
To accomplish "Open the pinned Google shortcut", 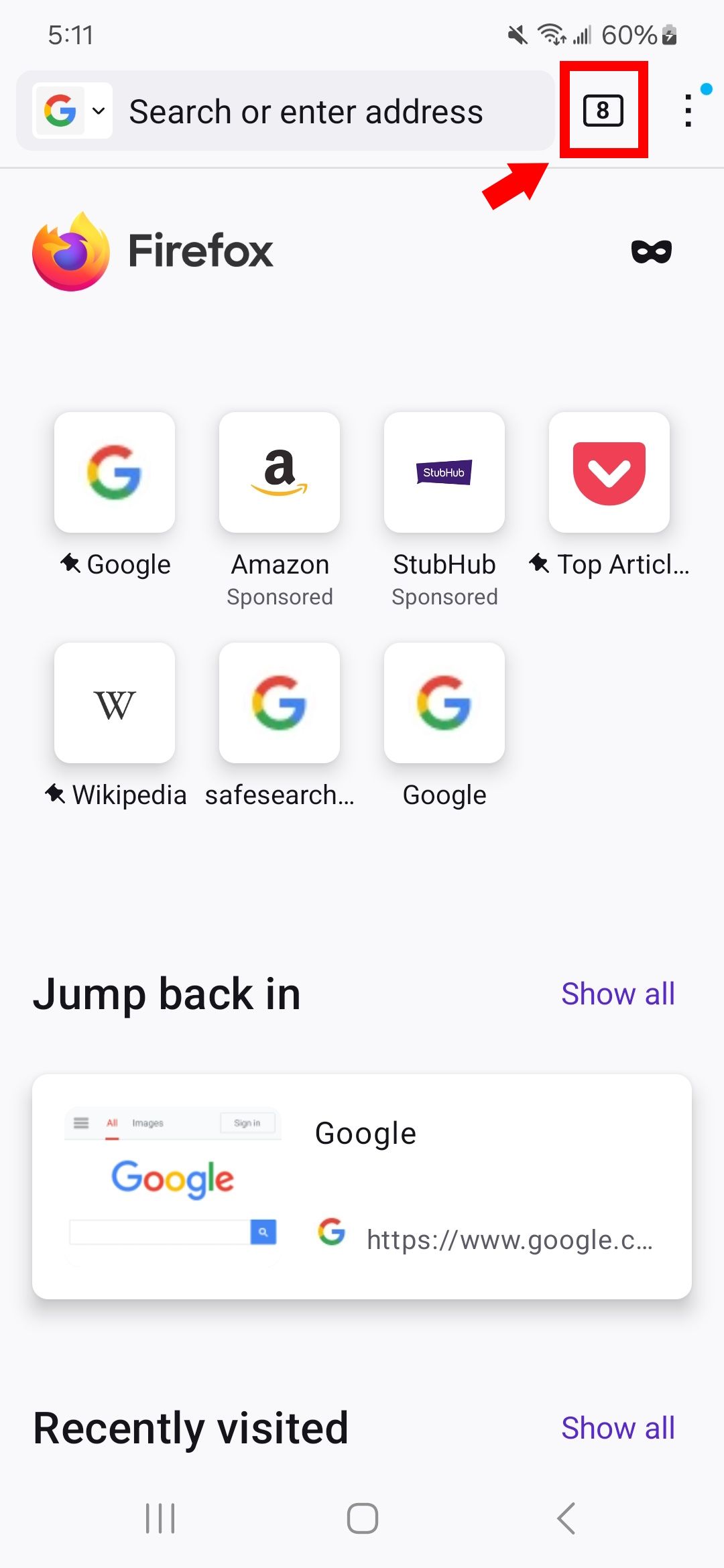I will (115, 471).
